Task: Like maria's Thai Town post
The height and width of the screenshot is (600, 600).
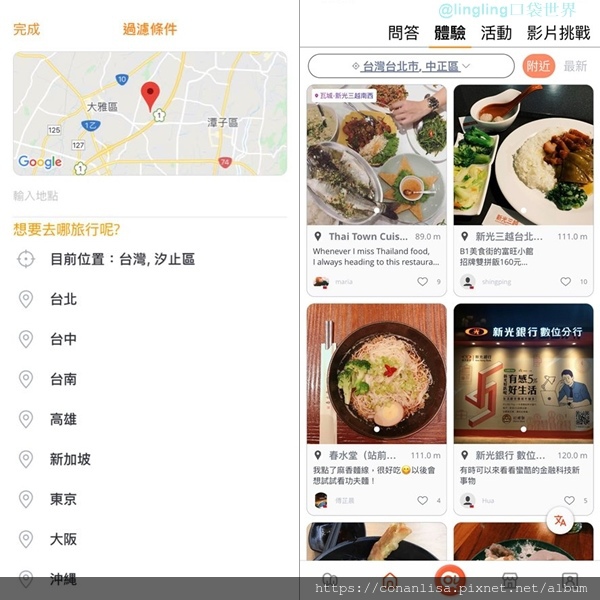Action: pyautogui.click(x=423, y=282)
